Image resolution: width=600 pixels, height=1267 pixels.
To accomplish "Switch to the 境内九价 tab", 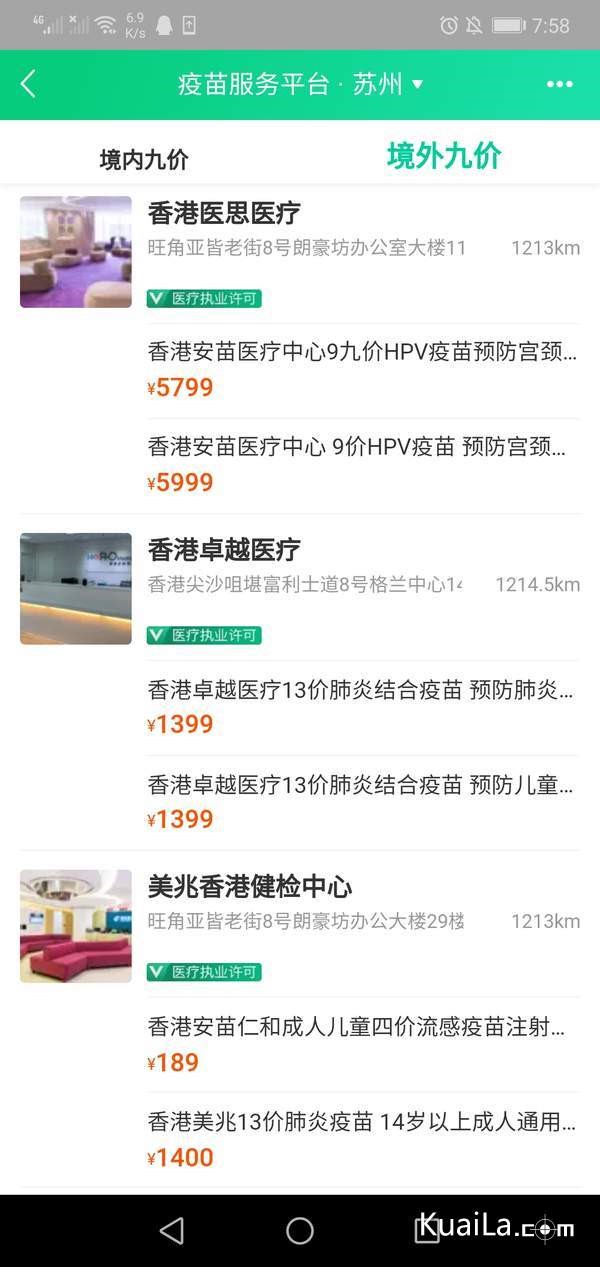I will click(144, 159).
